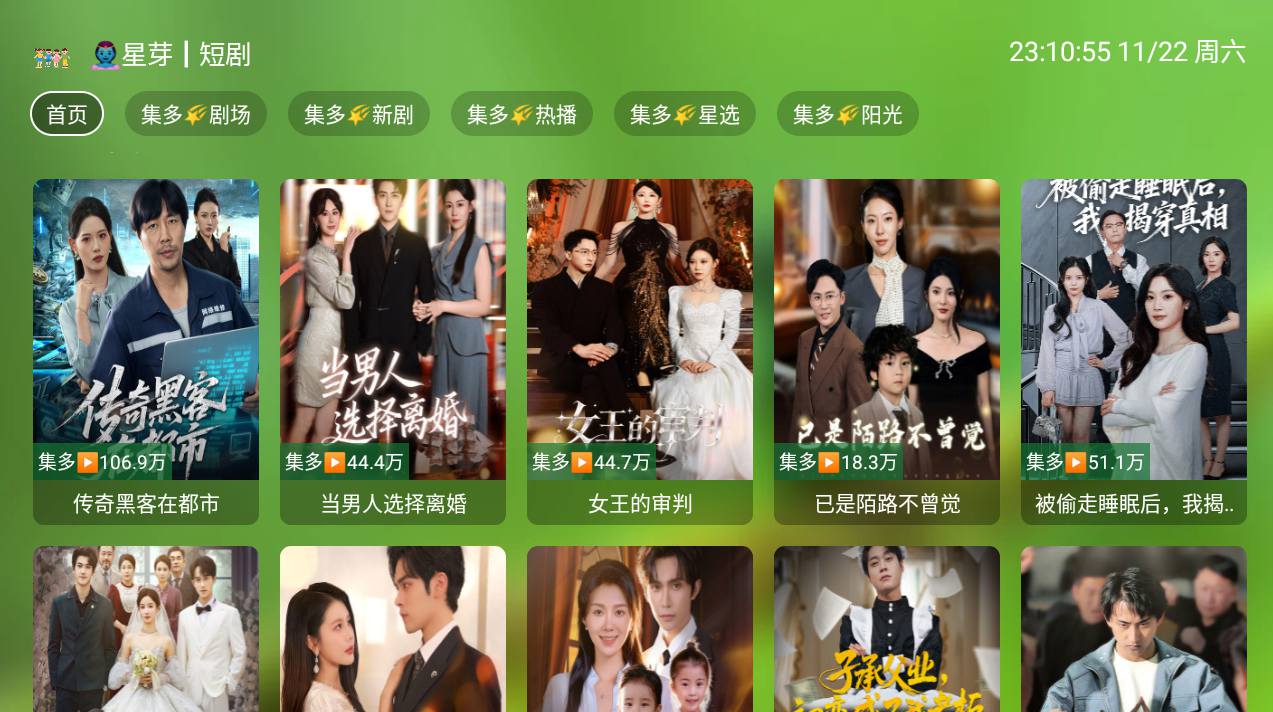Open the 被偷走睡眠后 drama card
The width and height of the screenshot is (1273, 712).
(x=1134, y=350)
